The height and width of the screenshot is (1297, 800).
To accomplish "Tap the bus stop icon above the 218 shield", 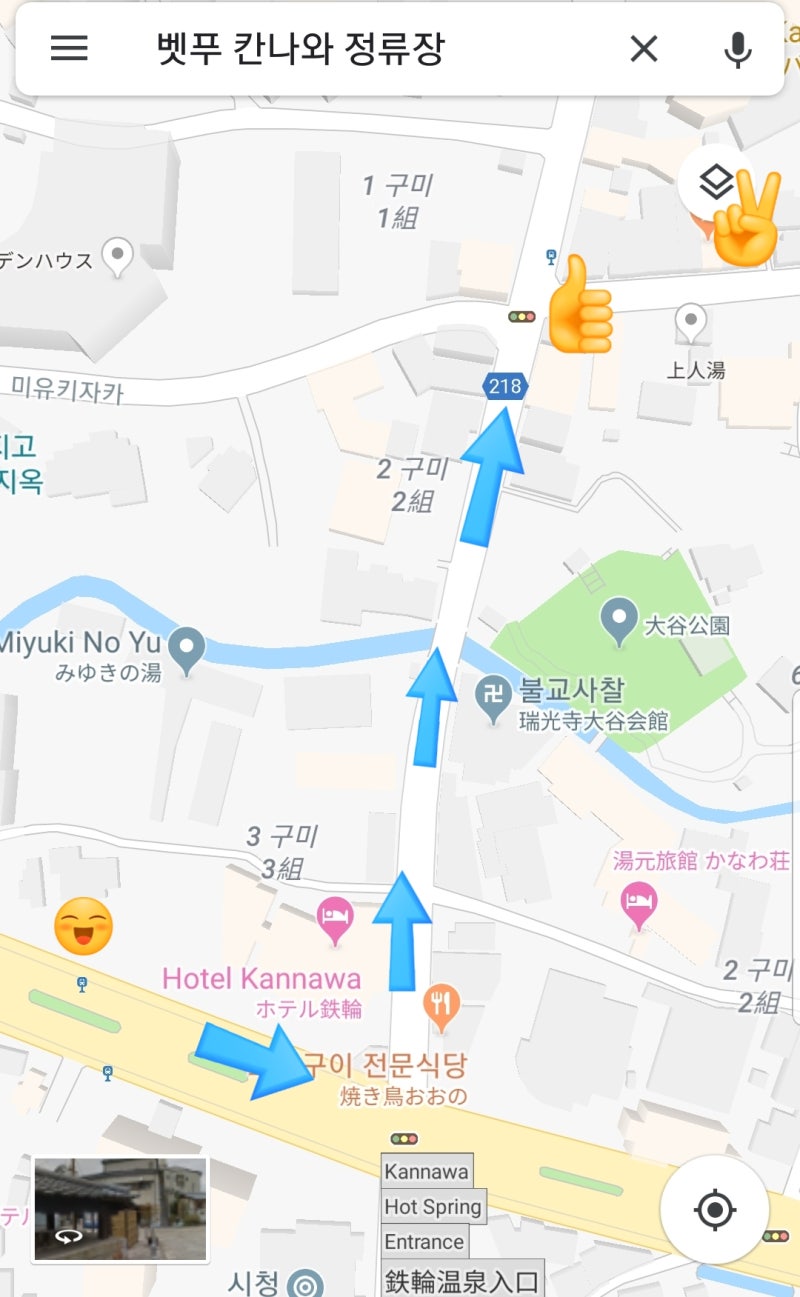I will (x=551, y=258).
